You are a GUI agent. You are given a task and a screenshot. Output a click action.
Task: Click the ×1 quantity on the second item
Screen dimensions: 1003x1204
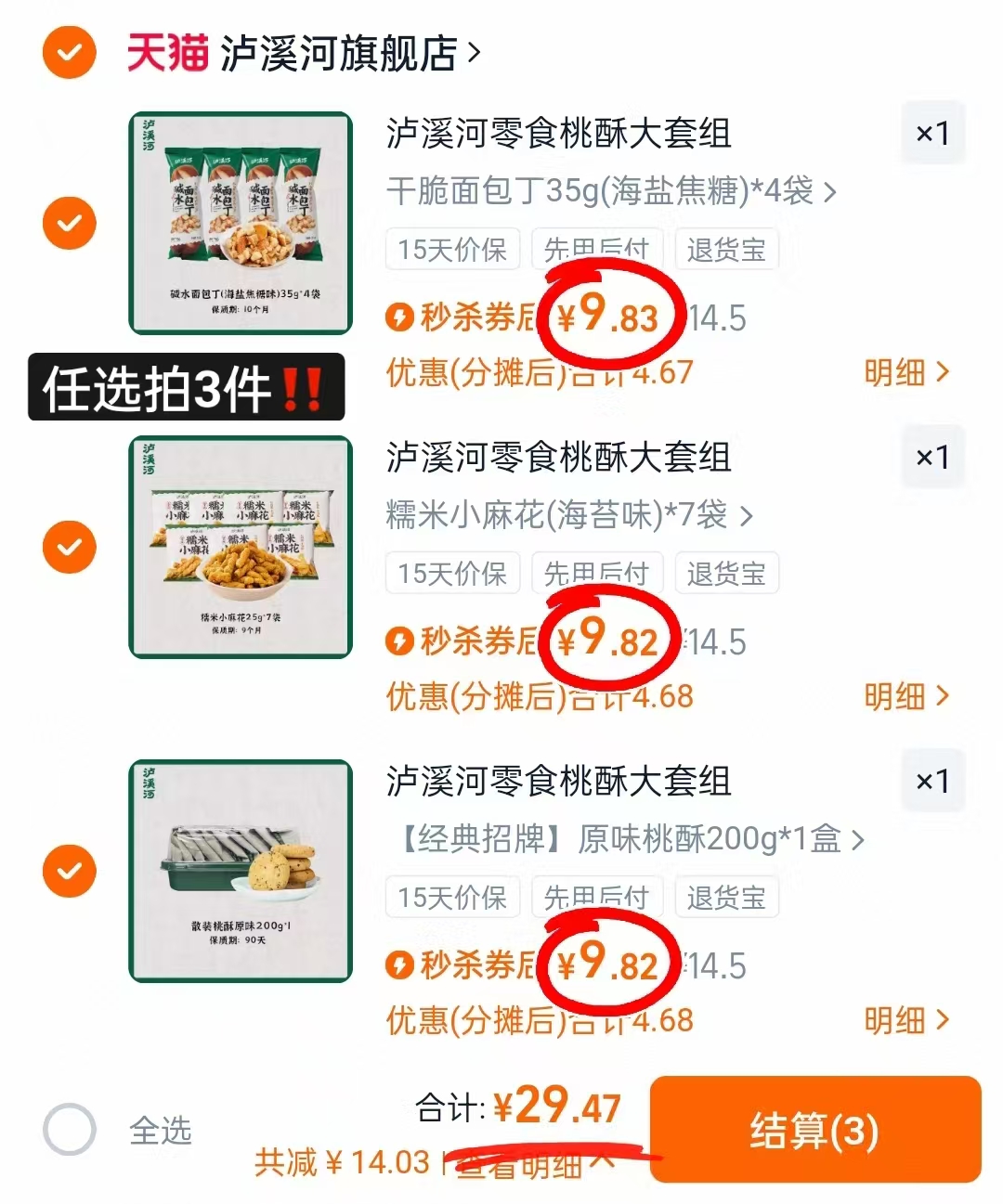click(x=933, y=457)
